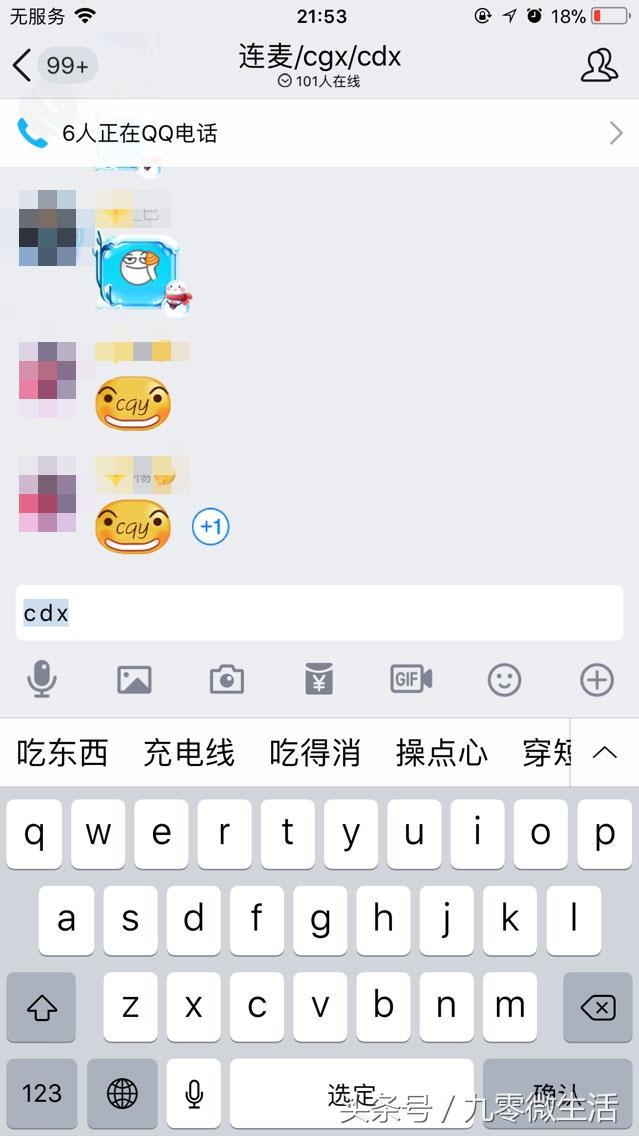Pick the candidate 操点心
The width and height of the screenshot is (639, 1136).
click(x=441, y=752)
